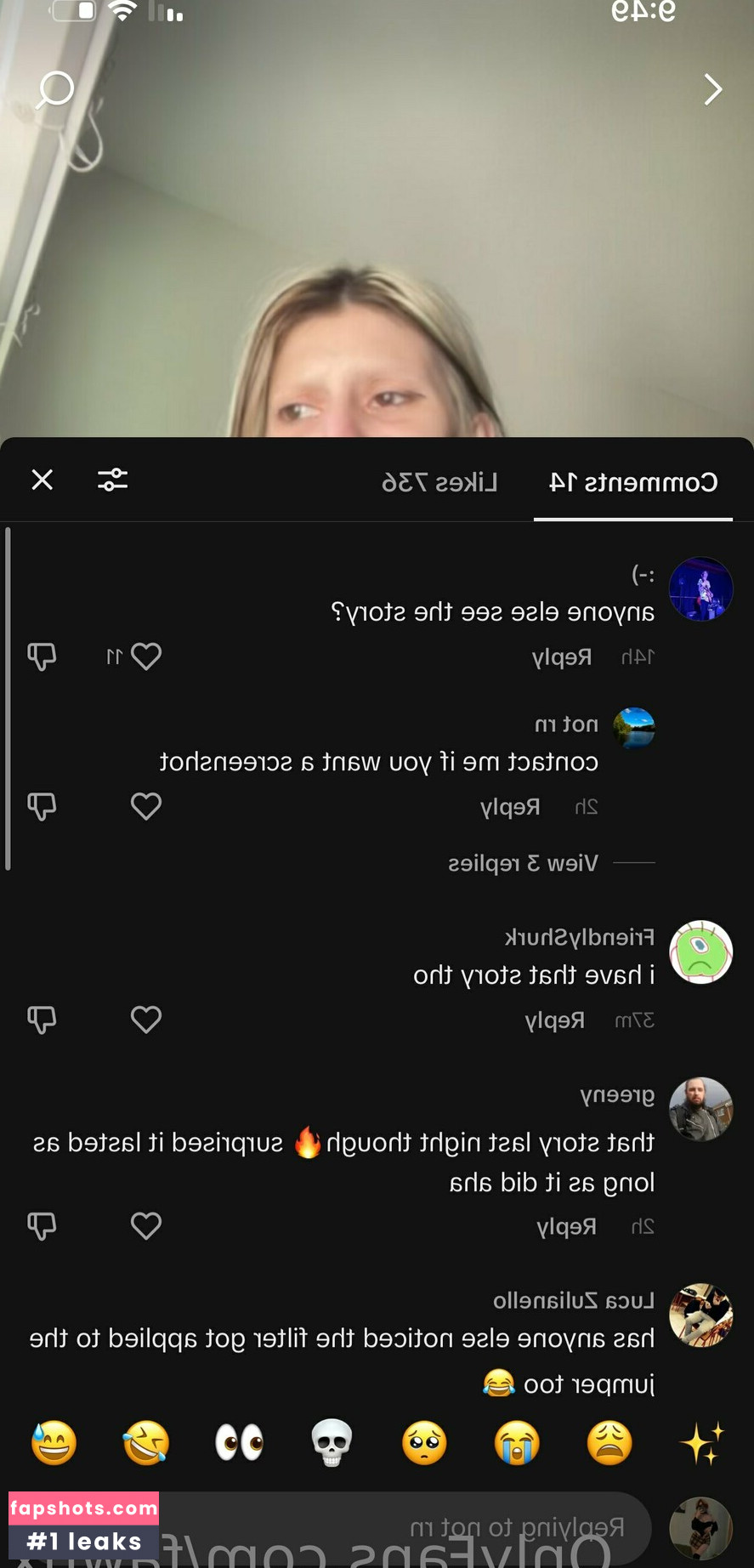
Task: Dislike greeny's comment
Action: pos(42,1225)
